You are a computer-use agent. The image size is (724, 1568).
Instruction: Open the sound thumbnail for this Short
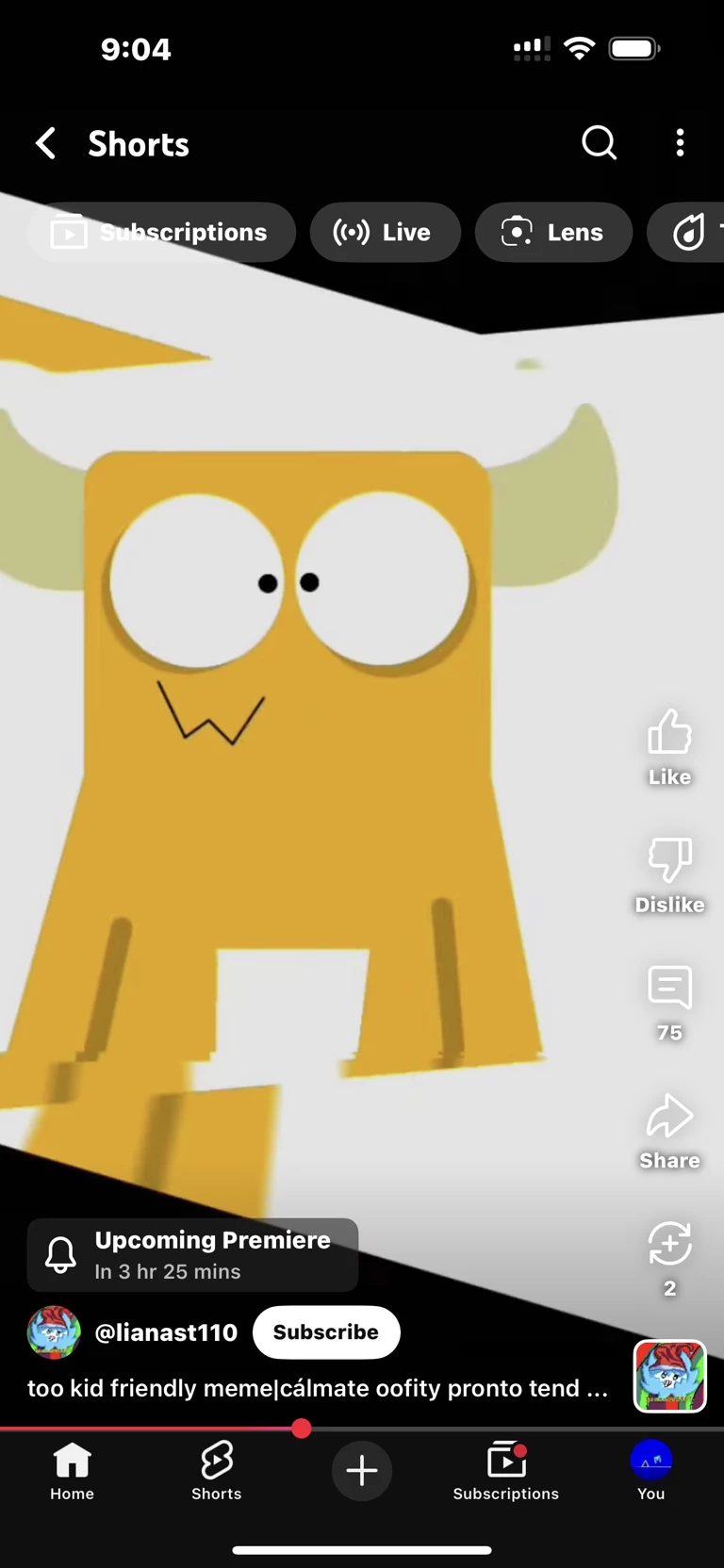click(669, 1376)
